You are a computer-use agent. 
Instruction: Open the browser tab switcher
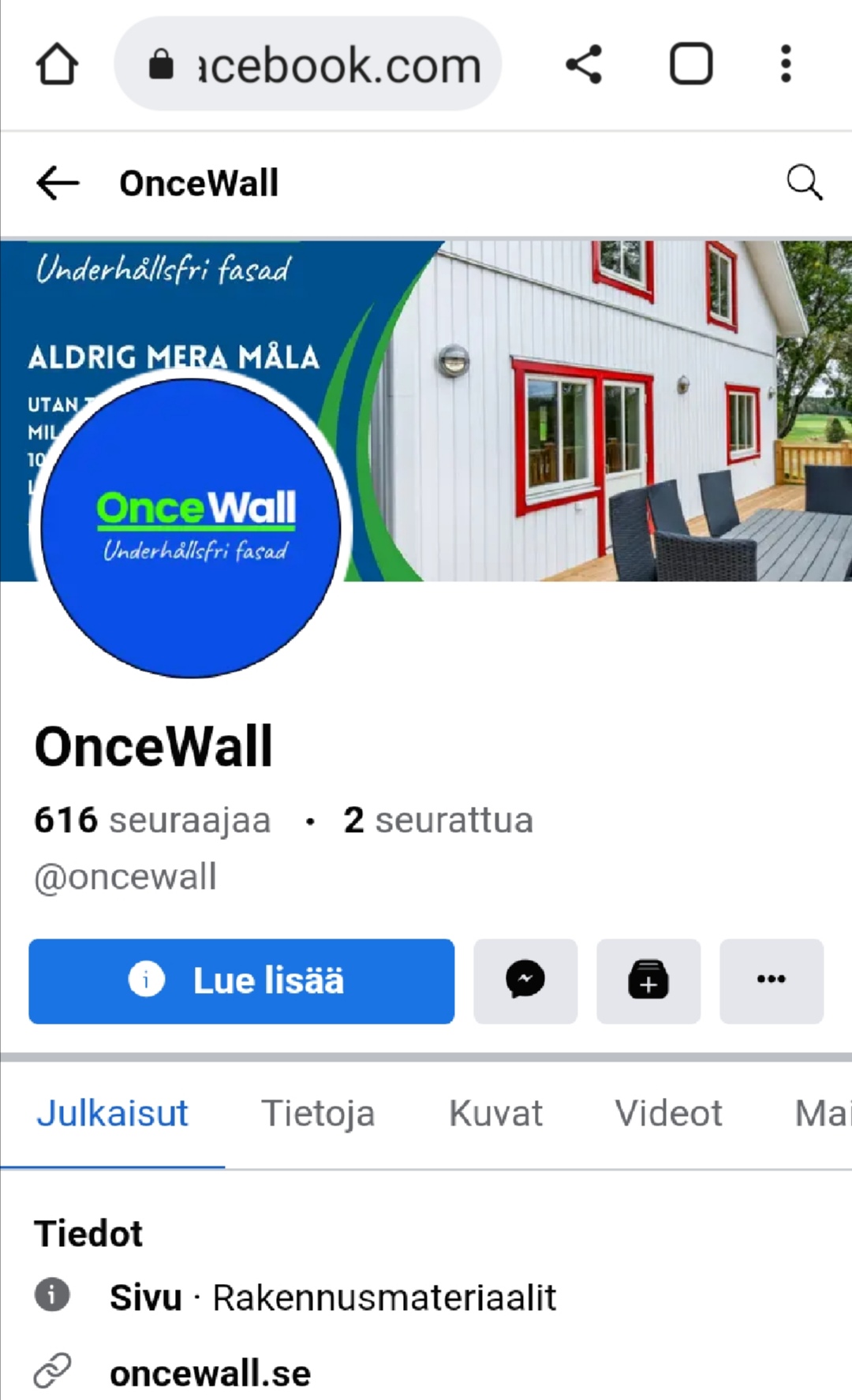point(691,64)
